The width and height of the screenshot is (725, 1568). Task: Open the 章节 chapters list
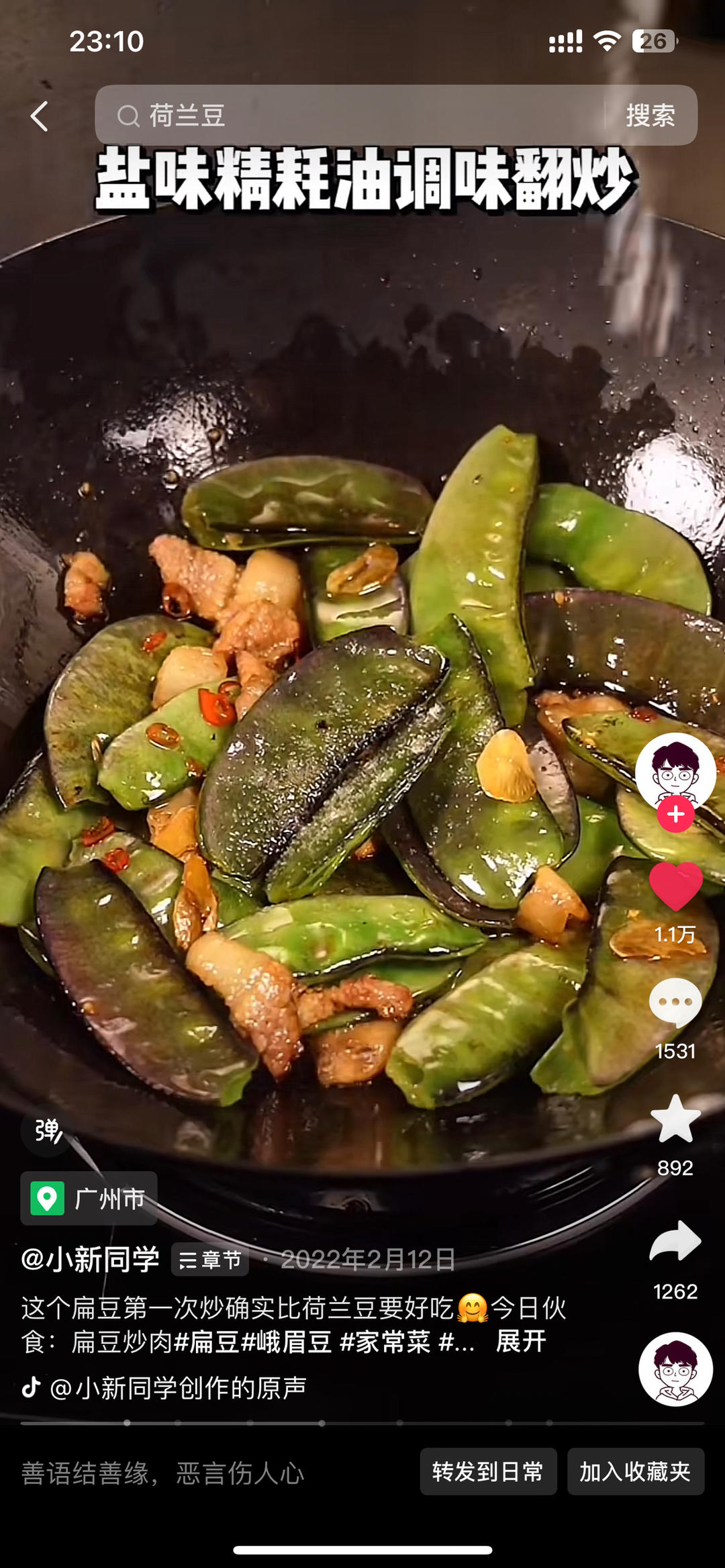coord(210,1260)
